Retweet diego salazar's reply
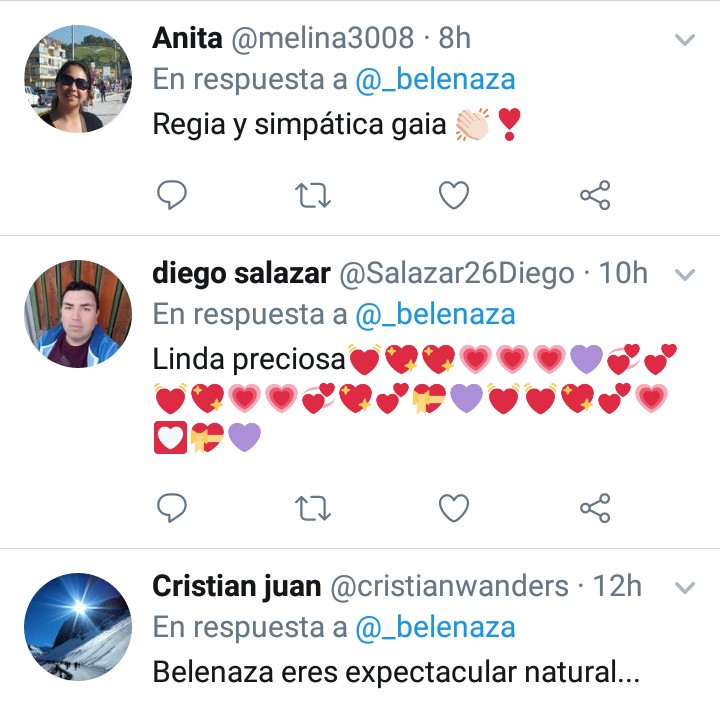 pyautogui.click(x=314, y=508)
